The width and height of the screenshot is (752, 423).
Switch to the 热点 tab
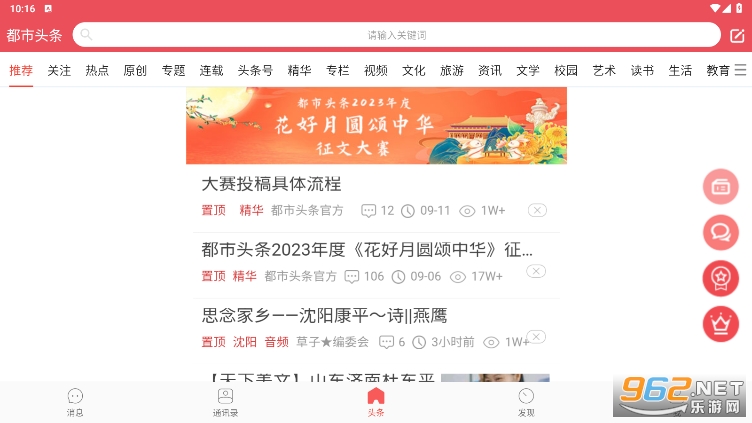tap(97, 71)
